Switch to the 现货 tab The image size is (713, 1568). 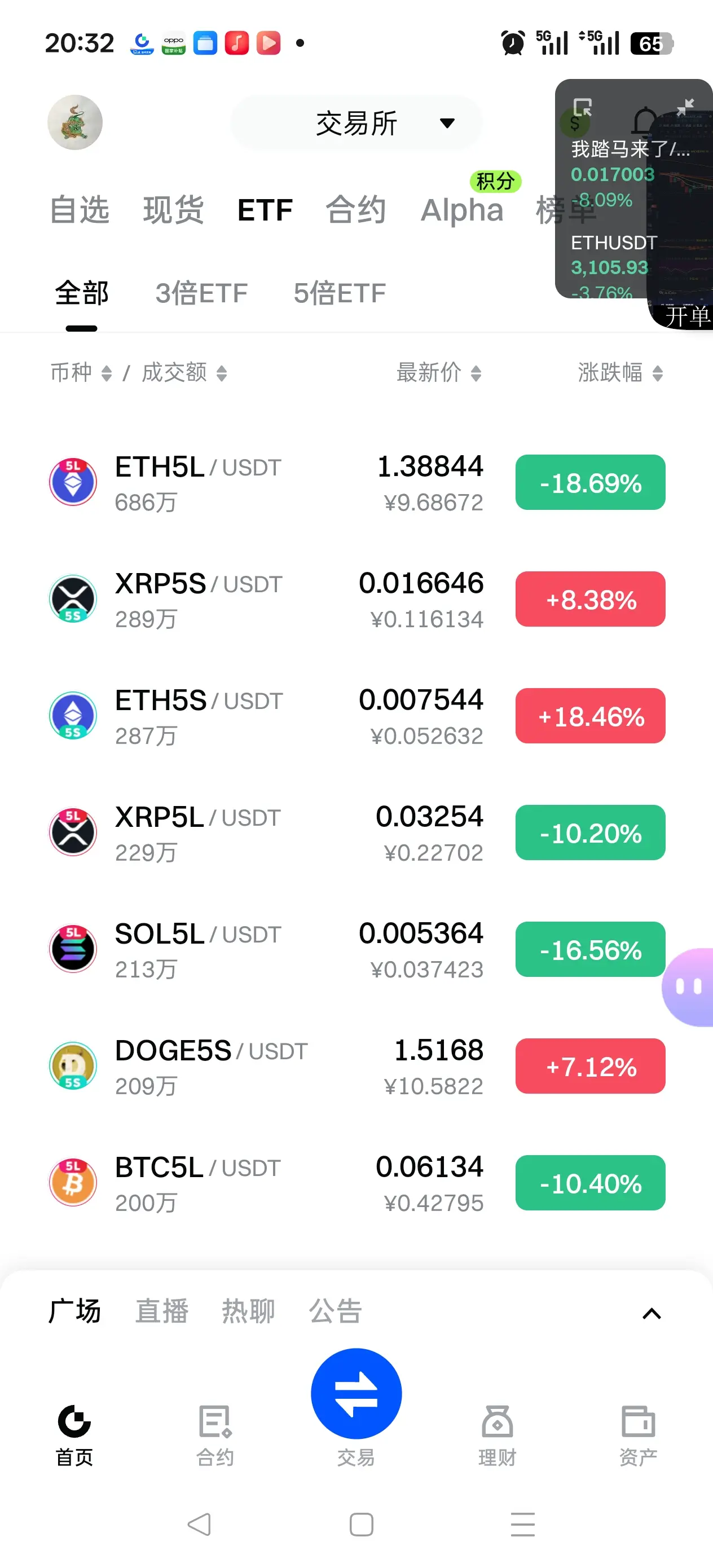[173, 210]
